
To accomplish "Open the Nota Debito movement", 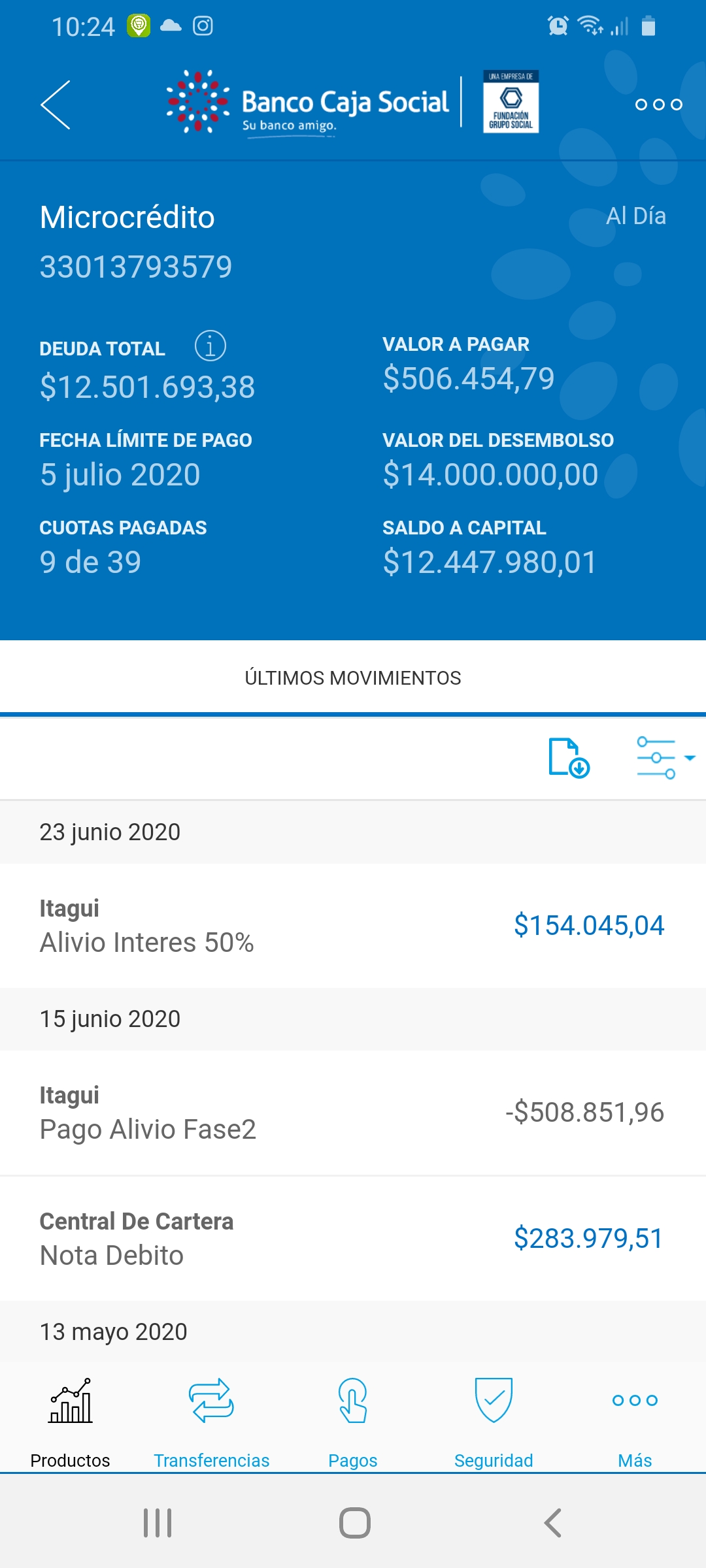I will coord(353,1238).
